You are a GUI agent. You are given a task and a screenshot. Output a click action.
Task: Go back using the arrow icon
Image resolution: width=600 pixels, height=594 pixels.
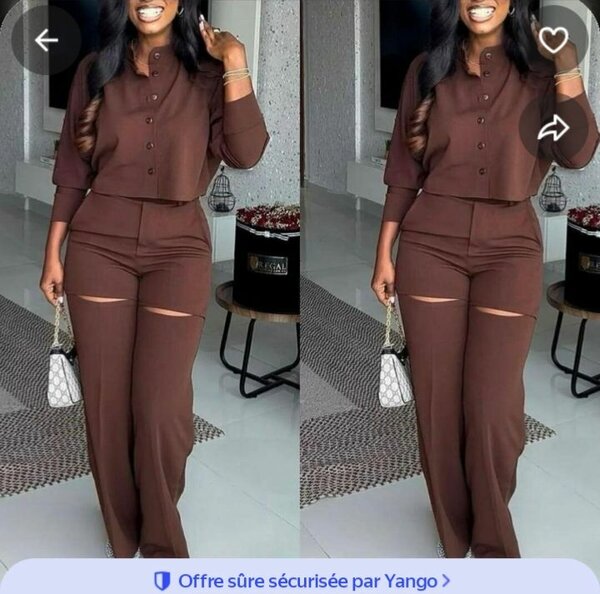pyautogui.click(x=46, y=40)
